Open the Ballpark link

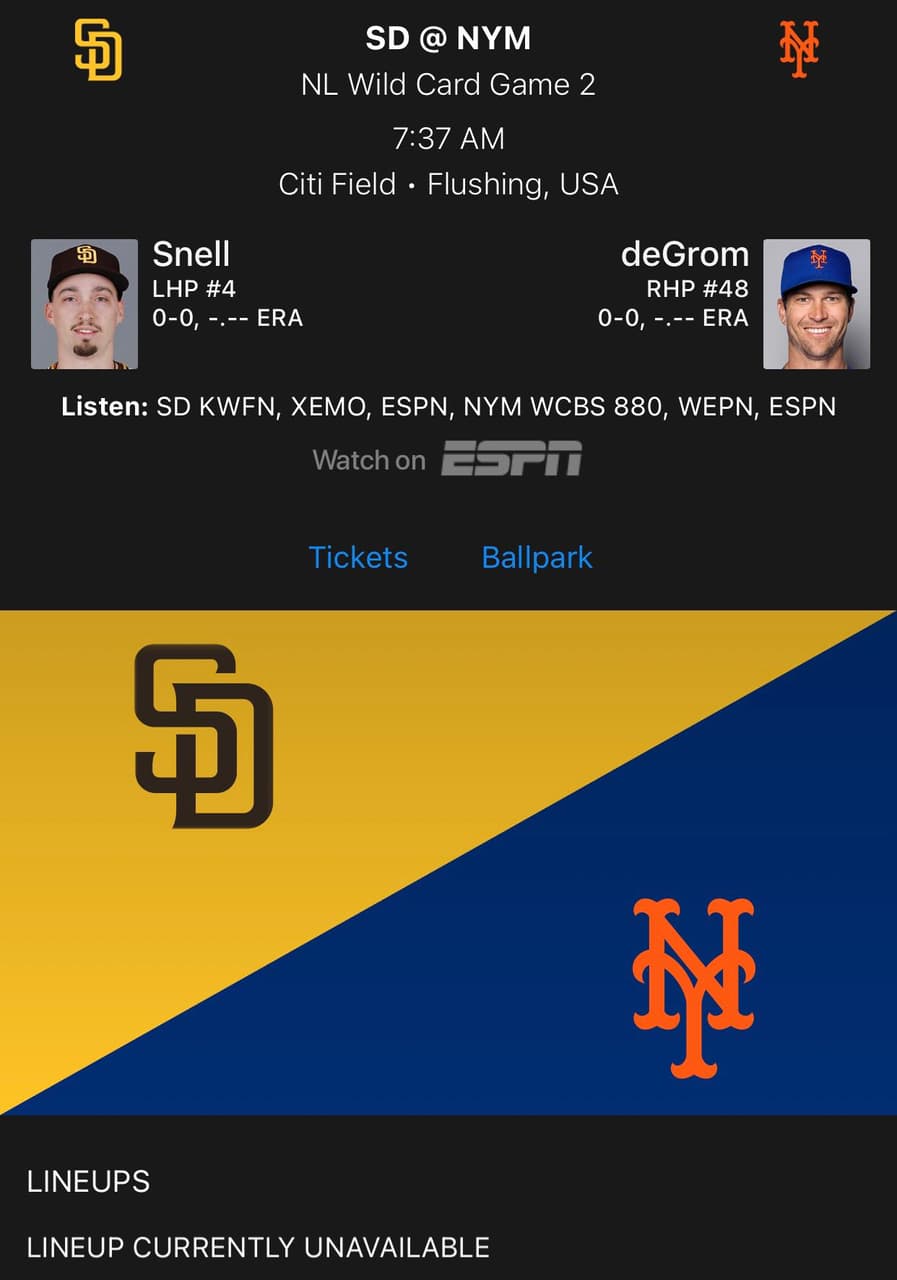tap(536, 557)
